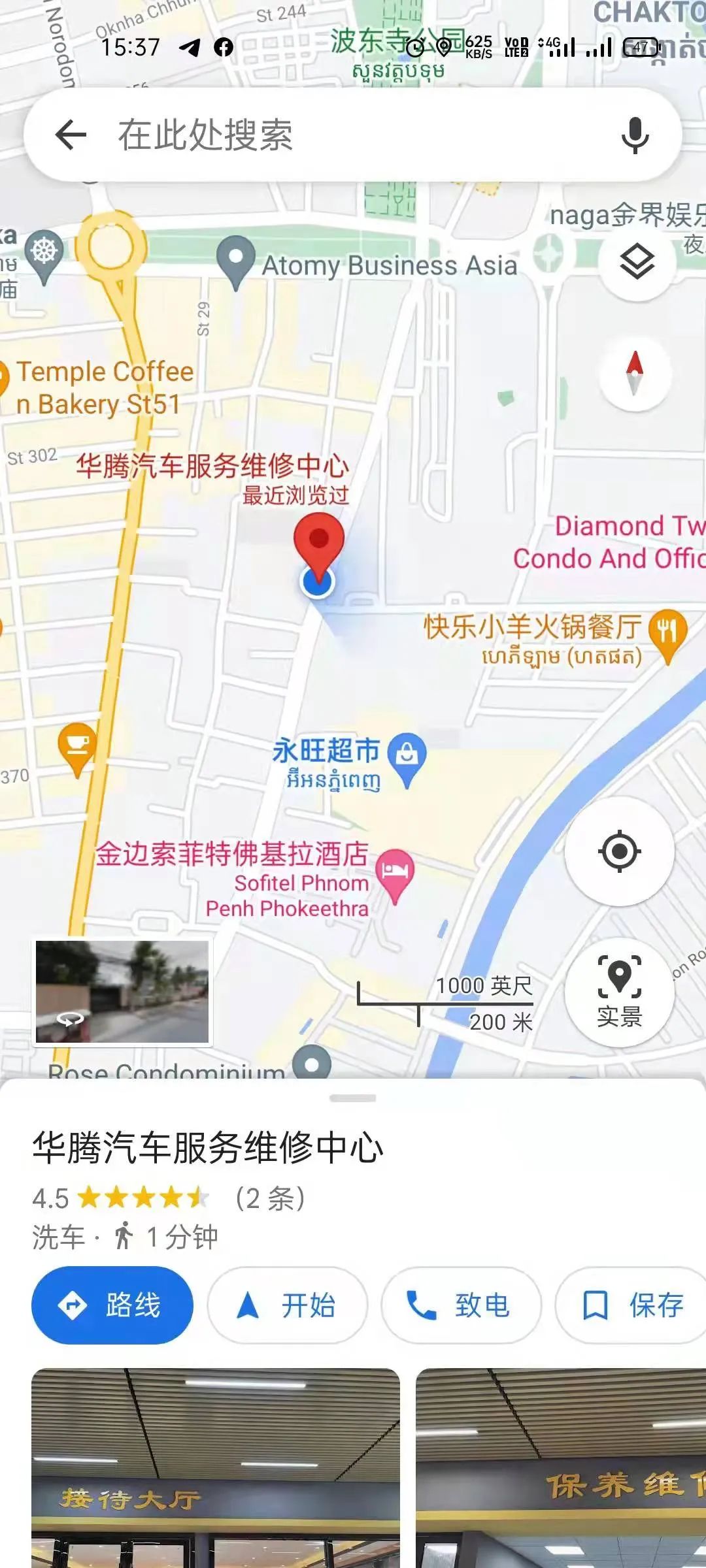The width and height of the screenshot is (706, 1568).
Task: Open the 在此处搜索 search field
Action: 340,135
